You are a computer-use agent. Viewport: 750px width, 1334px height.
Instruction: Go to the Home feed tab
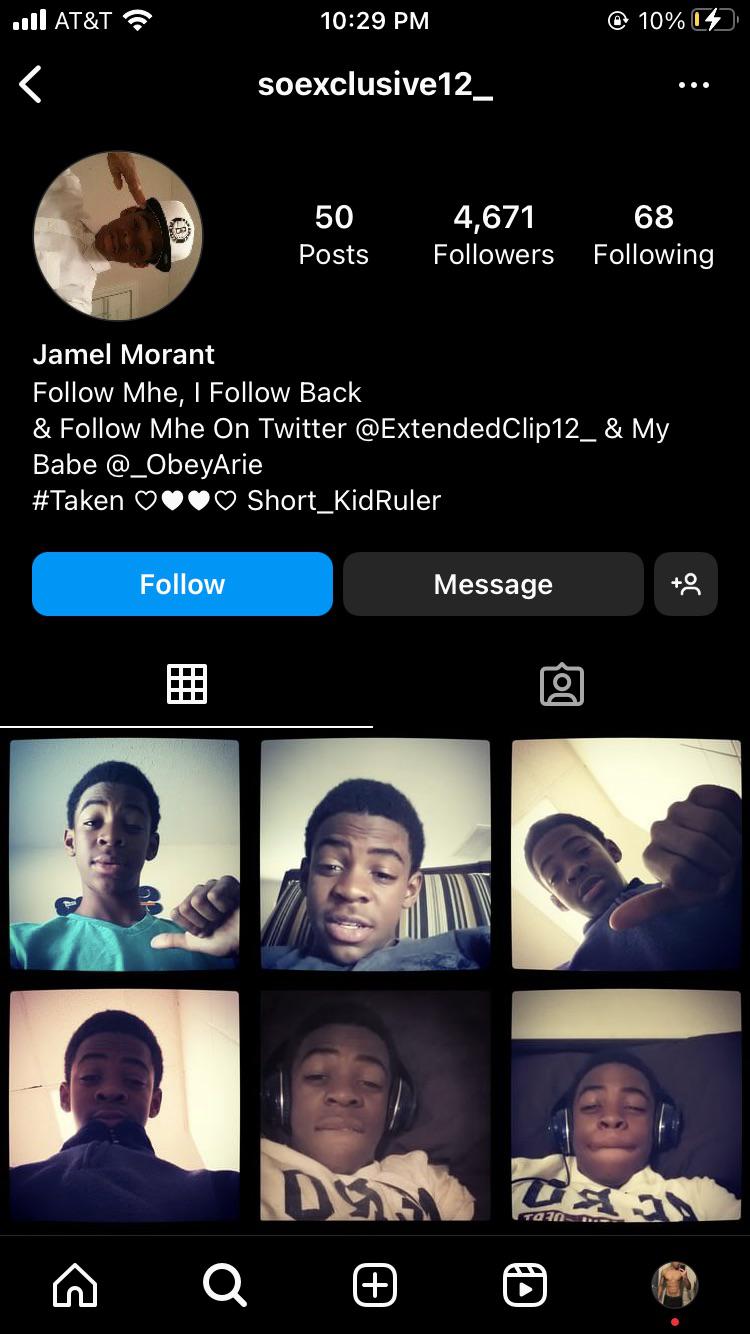[75, 1285]
